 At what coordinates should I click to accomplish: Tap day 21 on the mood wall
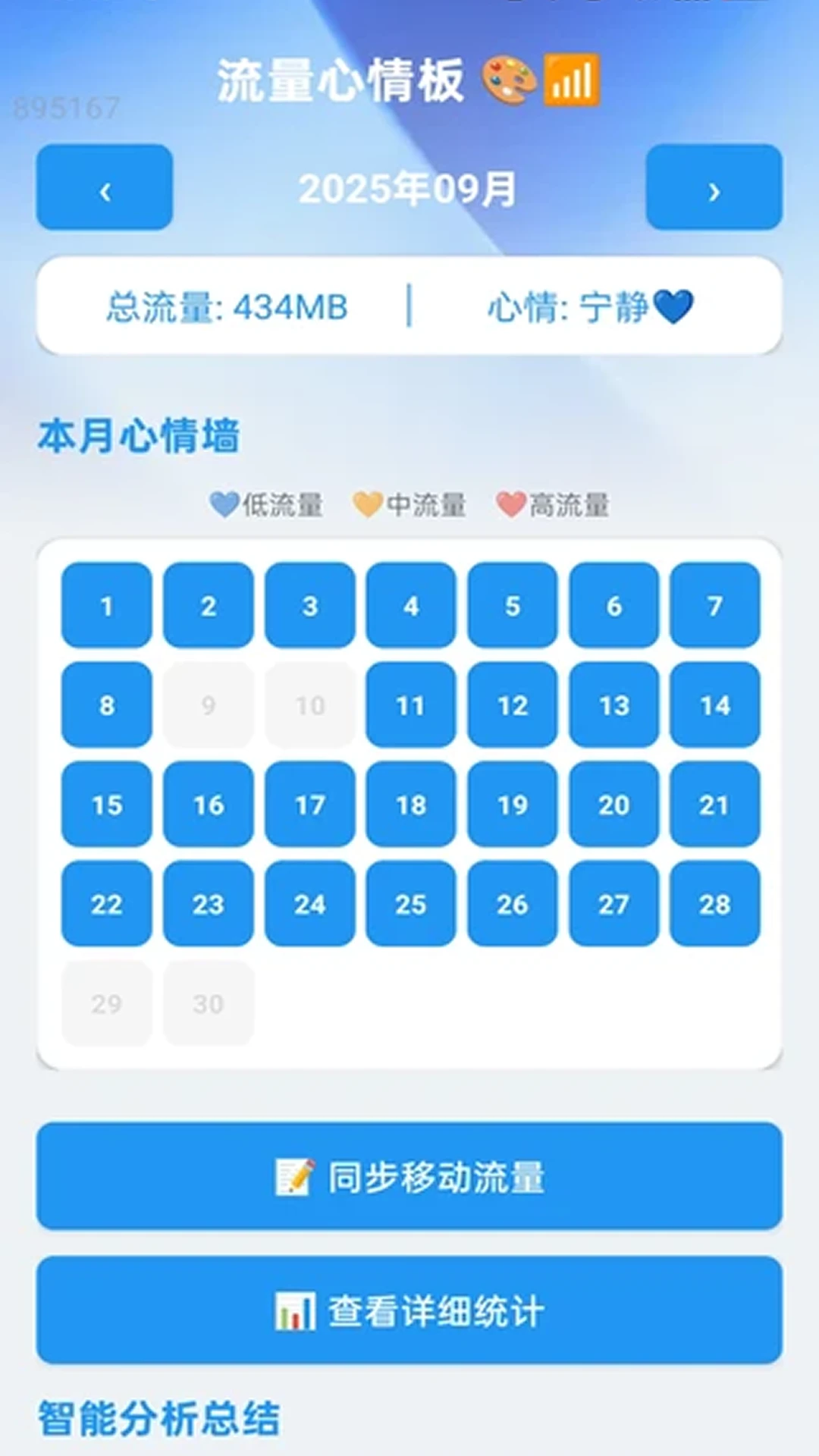(715, 805)
